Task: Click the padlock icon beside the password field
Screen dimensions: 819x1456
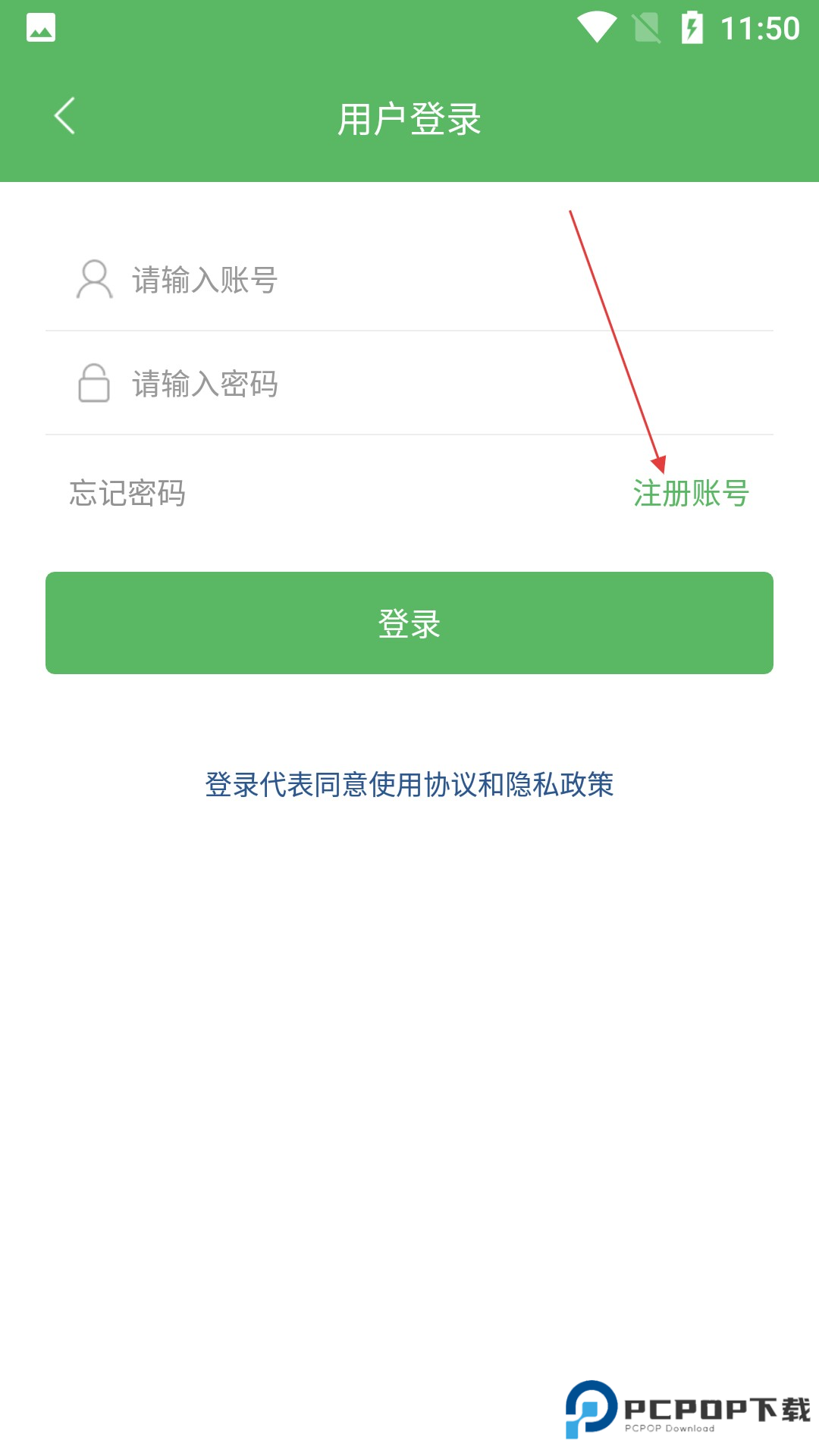Action: [93, 383]
